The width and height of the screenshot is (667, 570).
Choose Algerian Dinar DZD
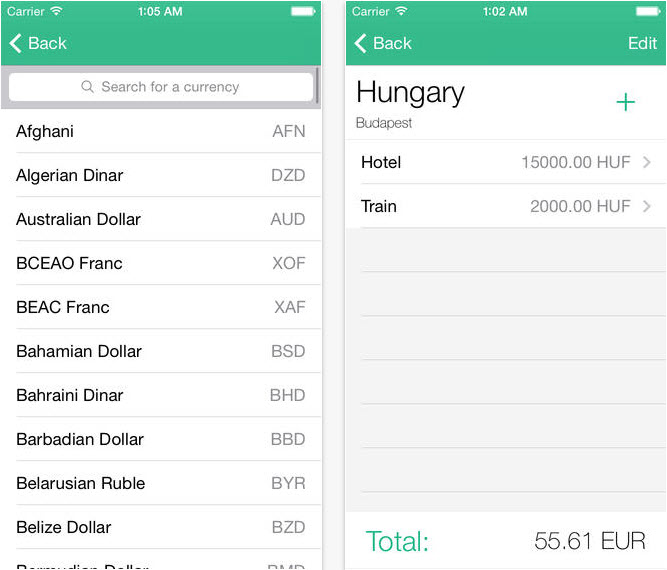(x=160, y=175)
